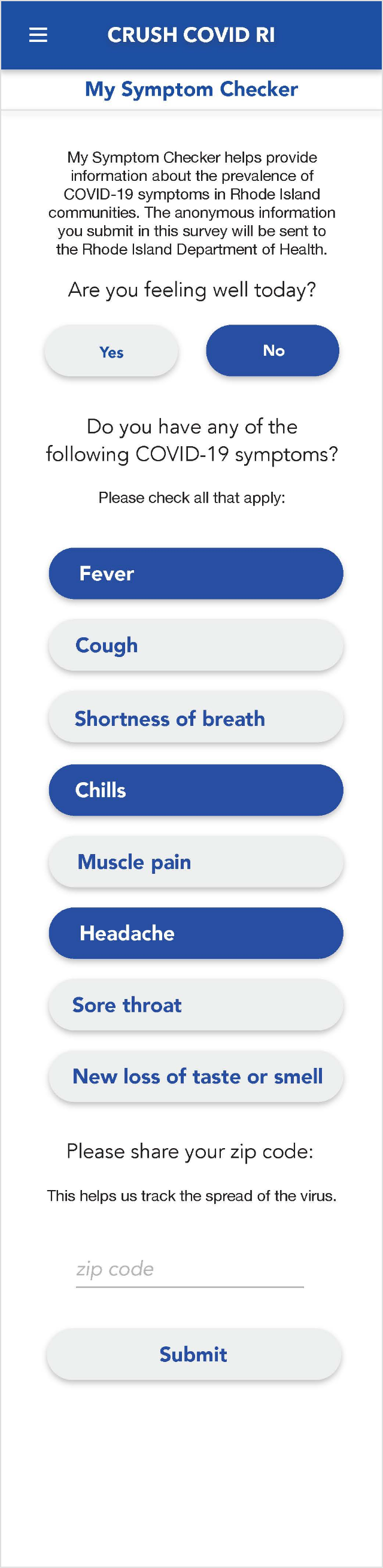Mark Muscle pain as a symptom
383x1568 pixels.
coord(196,862)
